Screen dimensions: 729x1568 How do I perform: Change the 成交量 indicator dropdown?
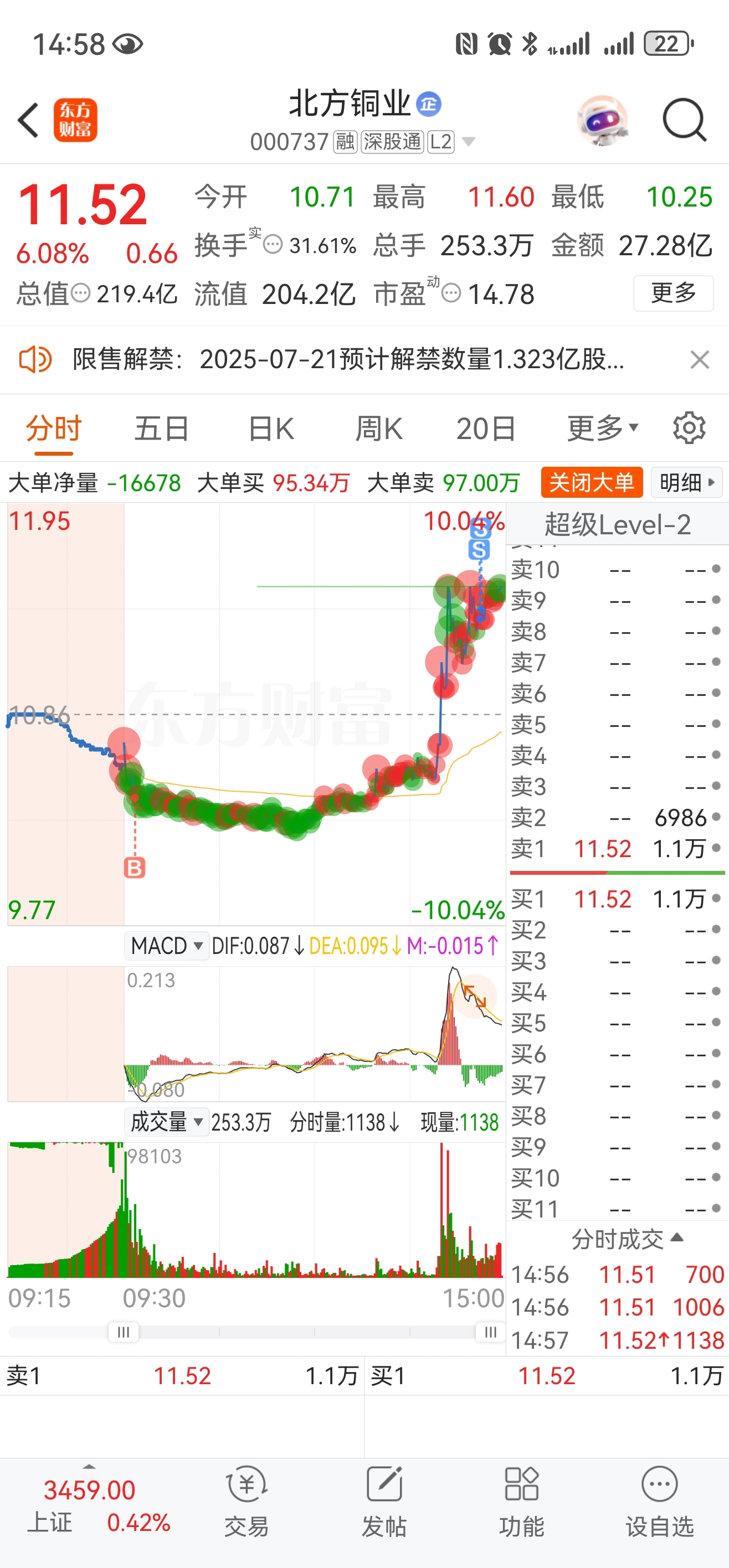coord(166,1122)
